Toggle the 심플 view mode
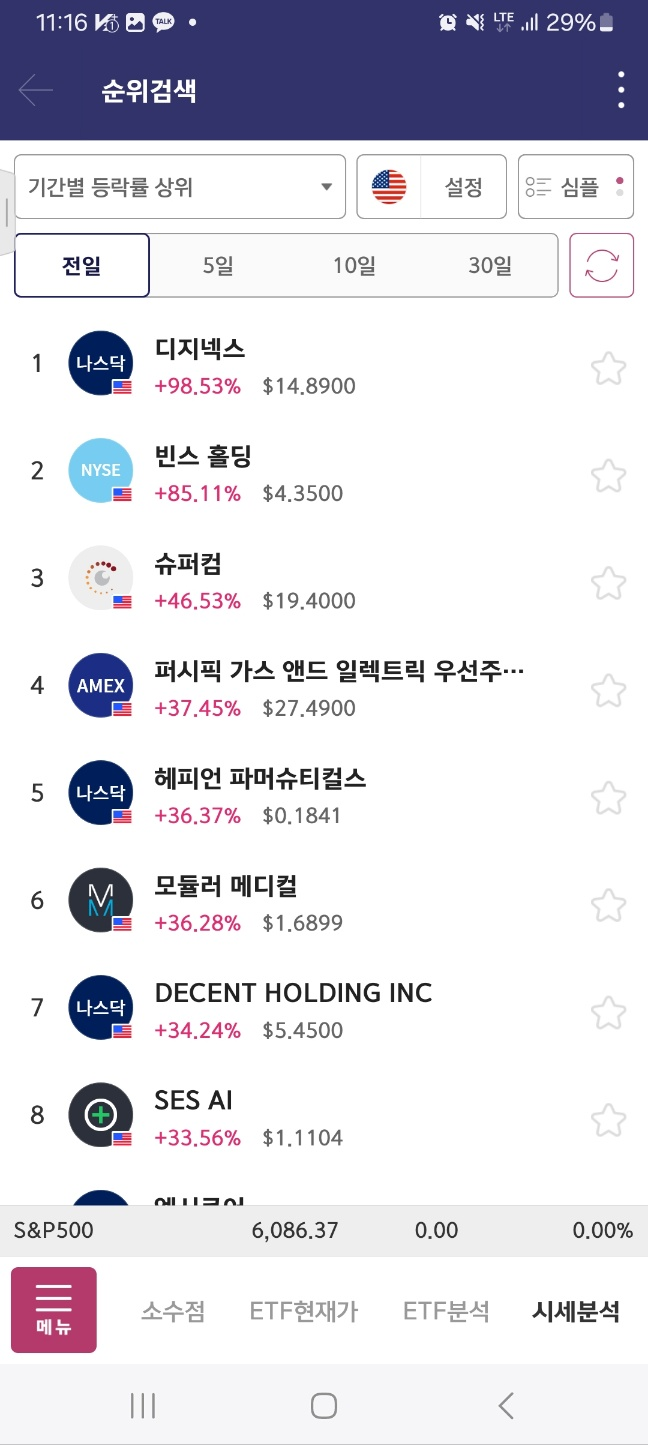Viewport: 648px width, 1445px height. [576, 187]
